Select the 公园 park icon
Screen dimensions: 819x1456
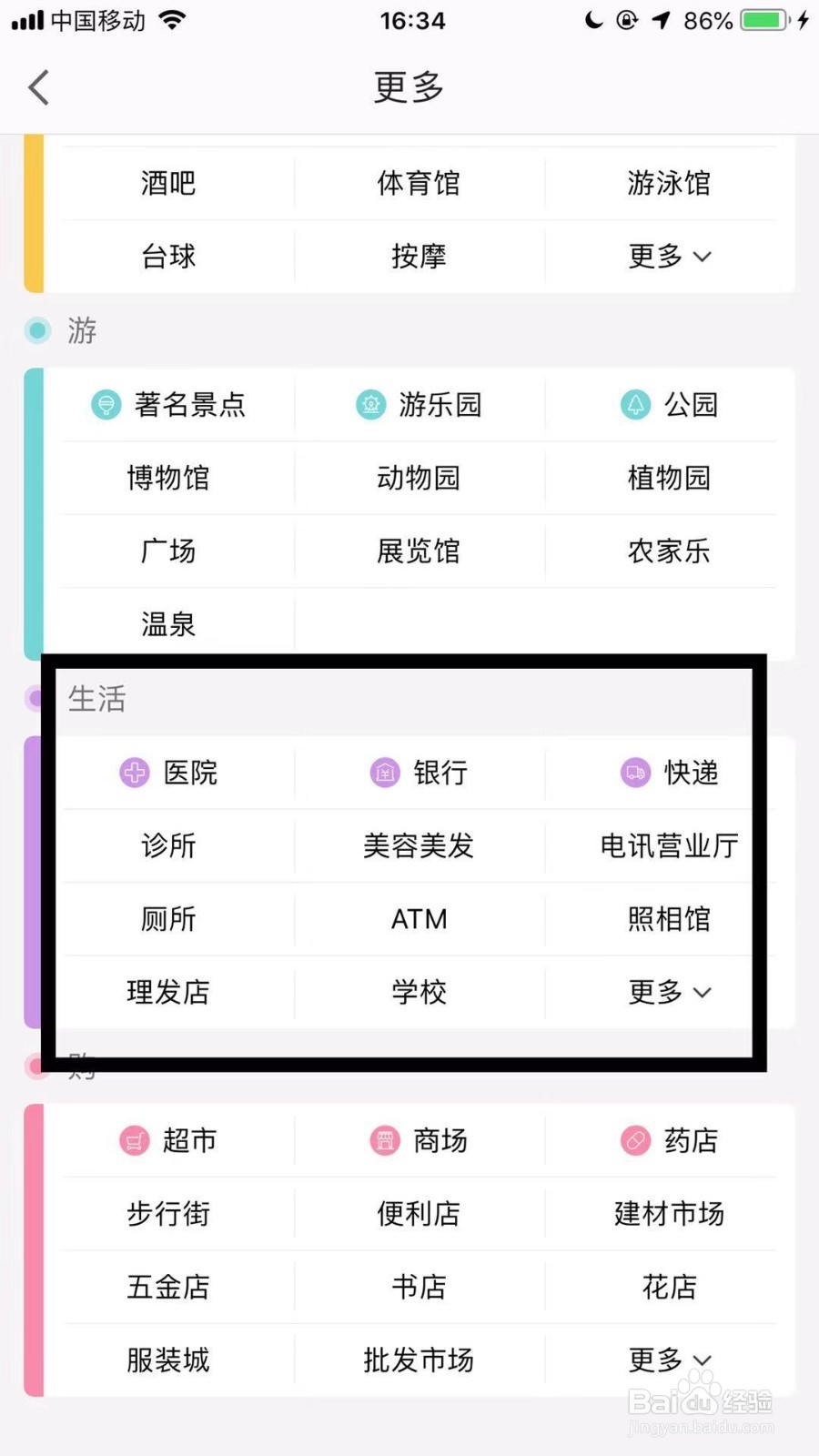pos(635,405)
